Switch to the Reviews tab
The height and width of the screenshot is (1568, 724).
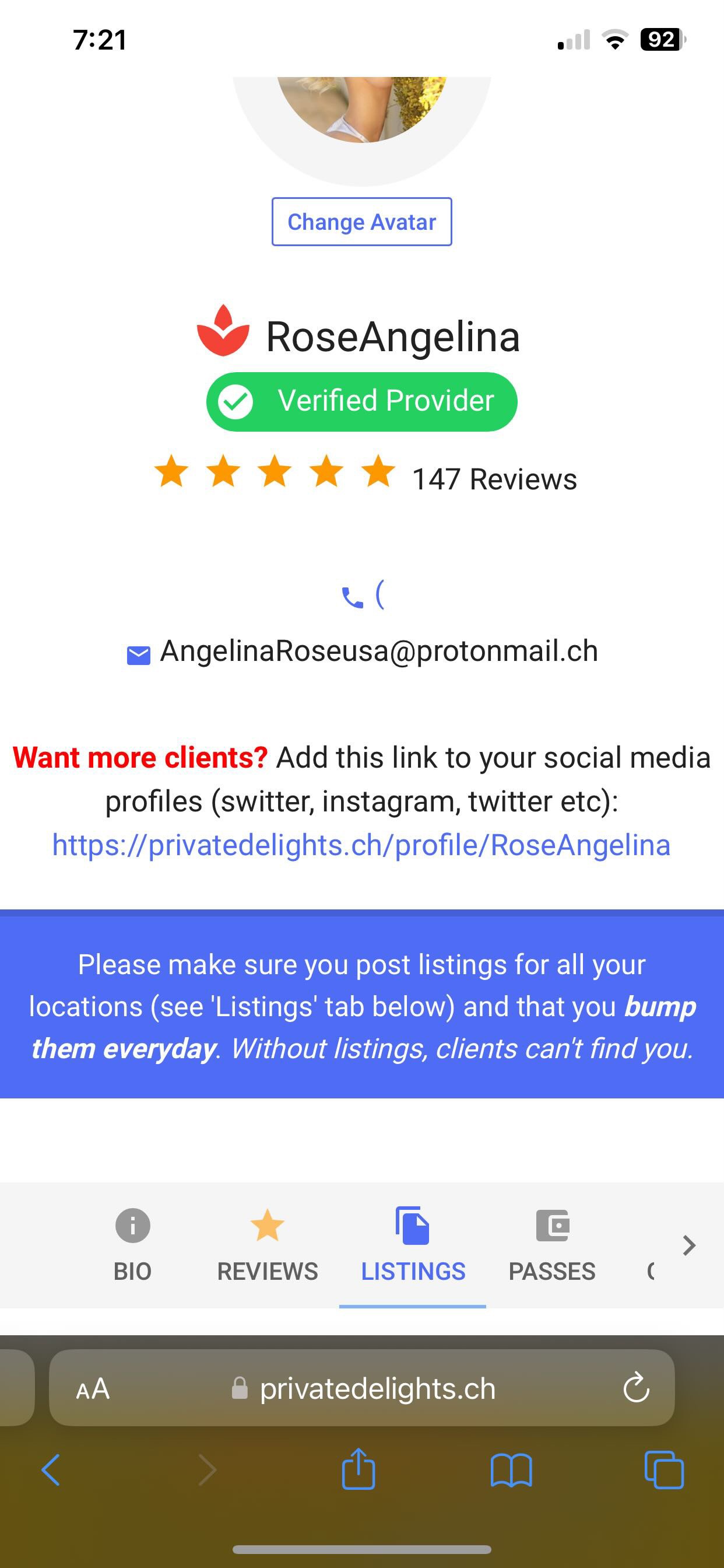(267, 1245)
